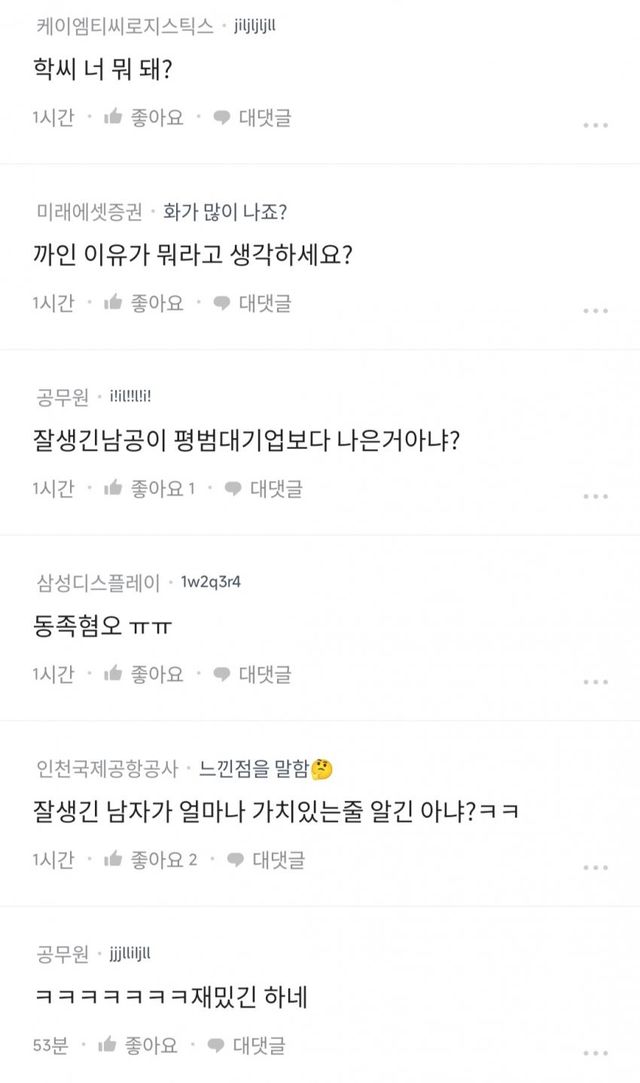Like the comment about 잘생긴남공
The width and height of the screenshot is (640, 1083).
pos(150,489)
